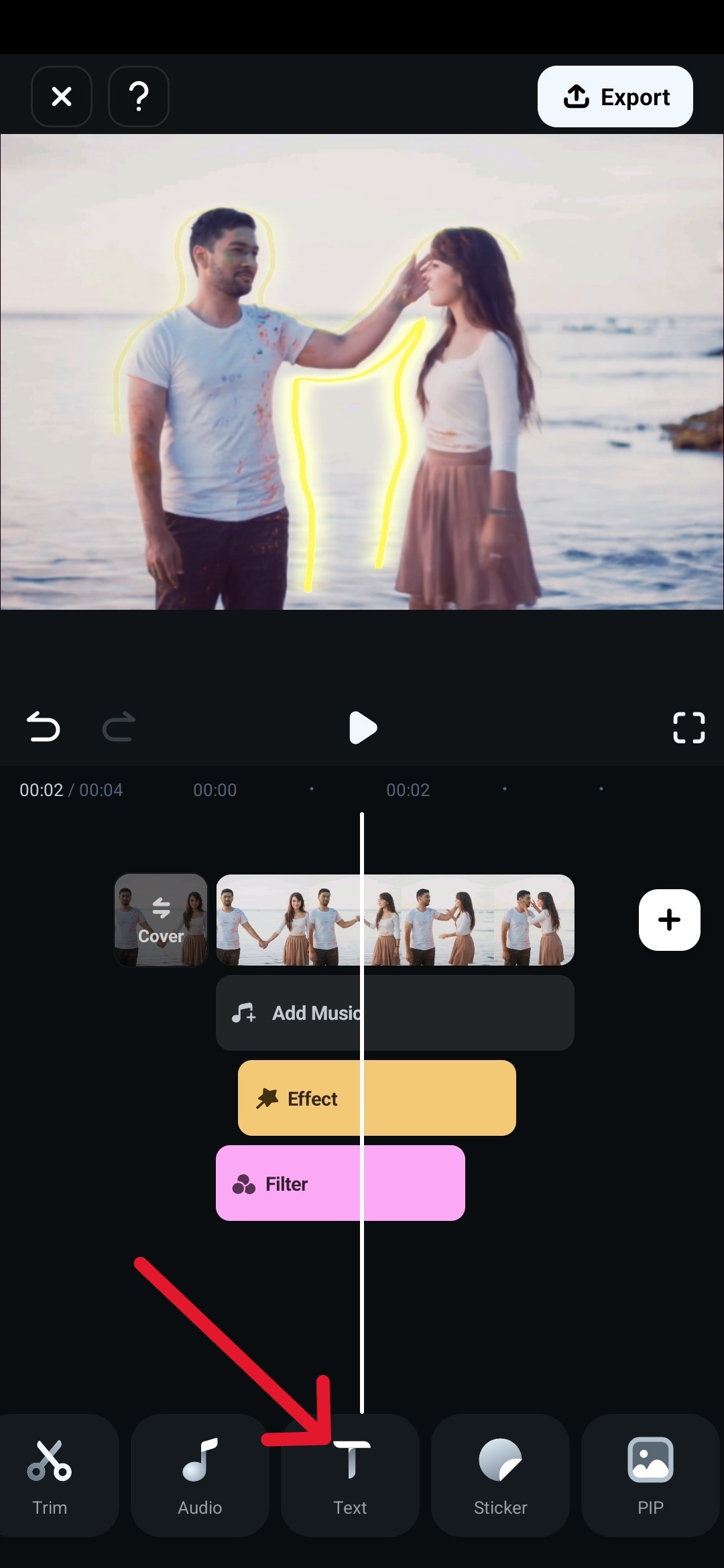Add a new clip with plus button
Viewport: 724px width, 1568px height.
click(x=669, y=920)
